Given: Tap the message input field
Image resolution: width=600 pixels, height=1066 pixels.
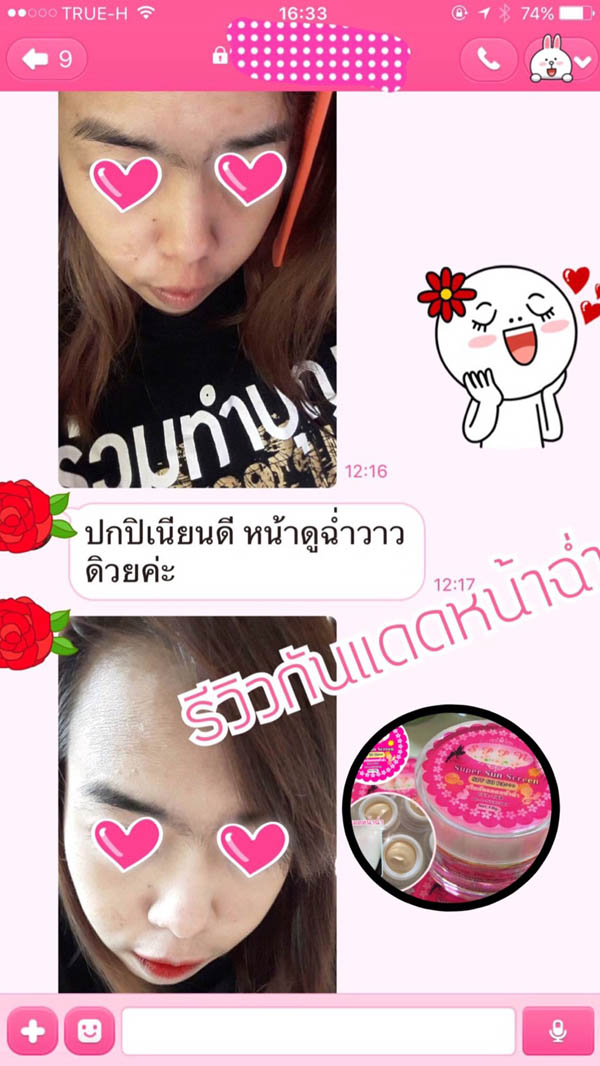Looking at the screenshot, I should [318, 1030].
